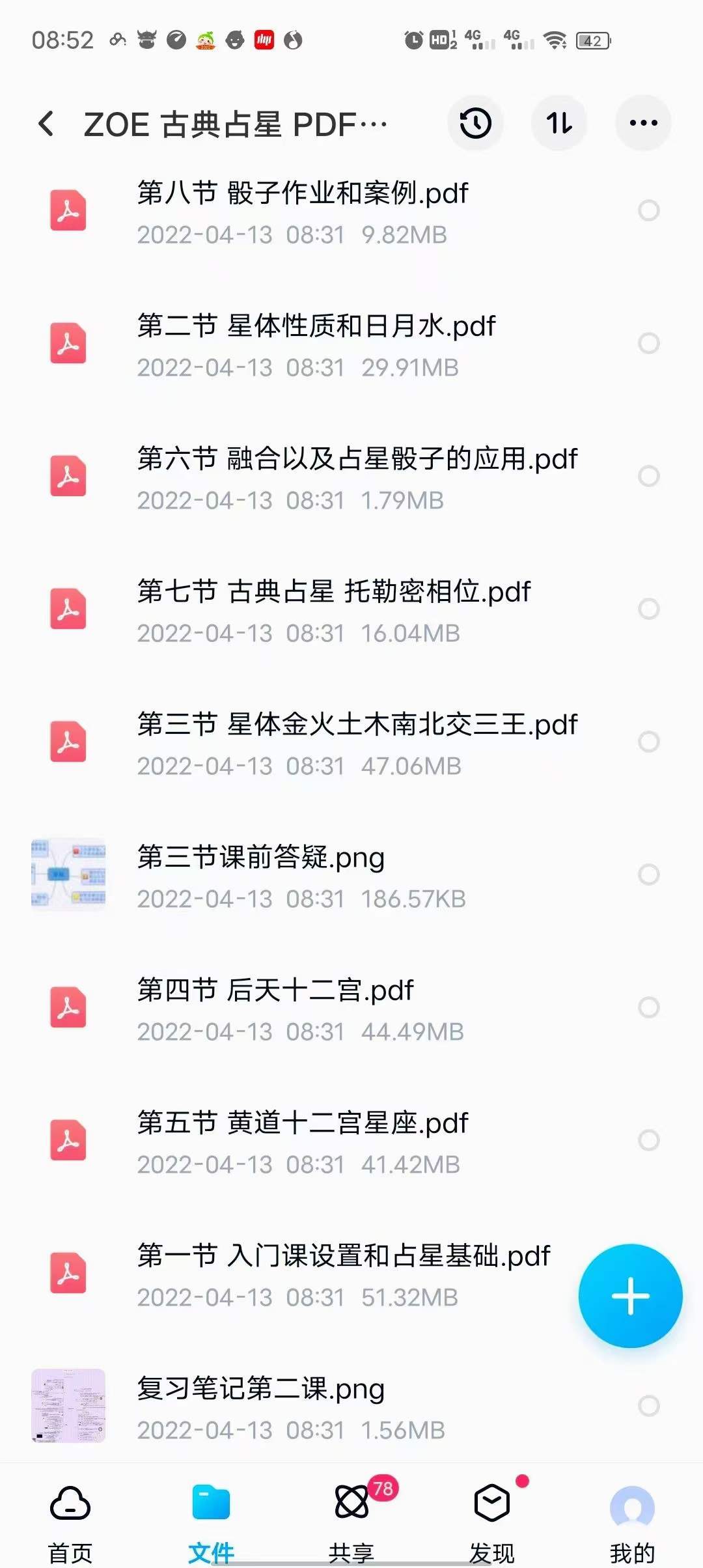703x1568 pixels.
Task: Open the more options ellipsis icon
Action: coord(642,122)
